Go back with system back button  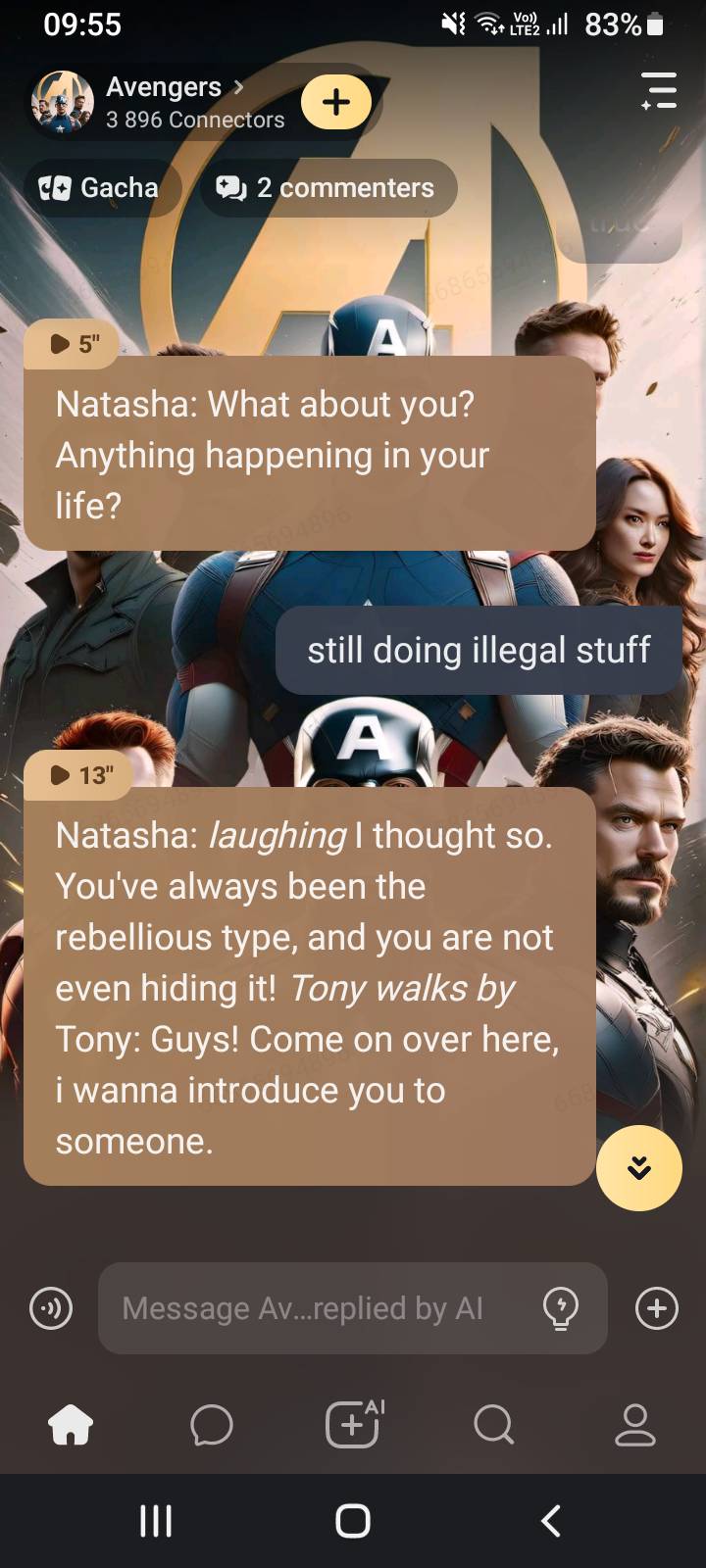[551, 1521]
